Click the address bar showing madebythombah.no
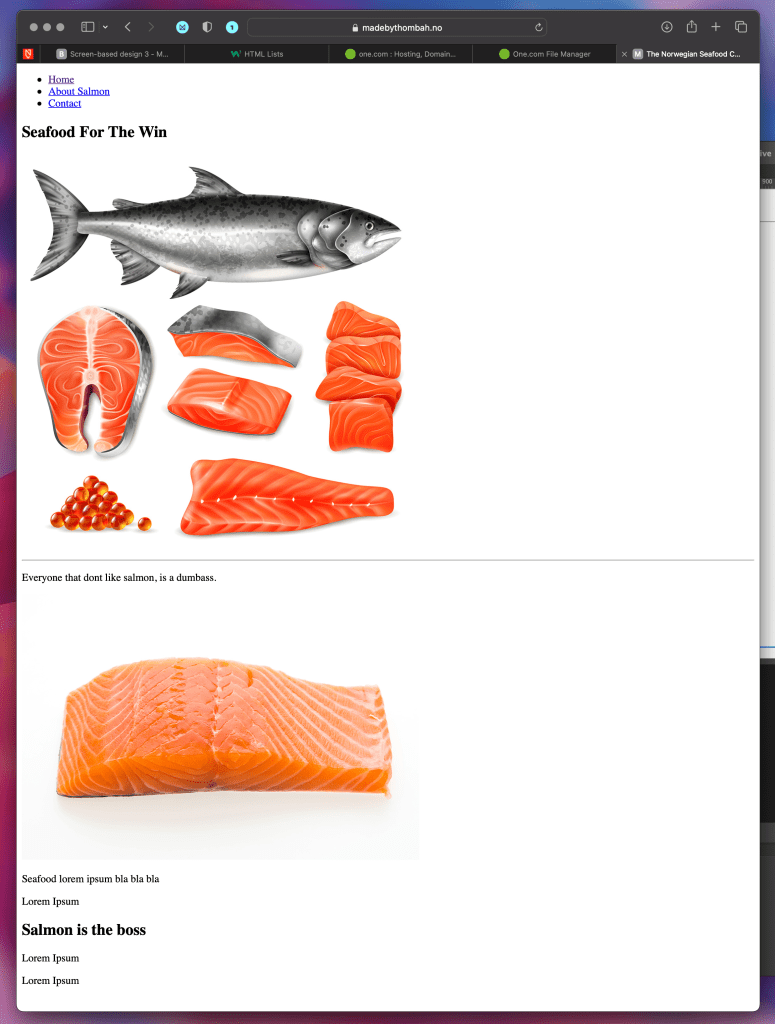775x1024 pixels. (396, 27)
